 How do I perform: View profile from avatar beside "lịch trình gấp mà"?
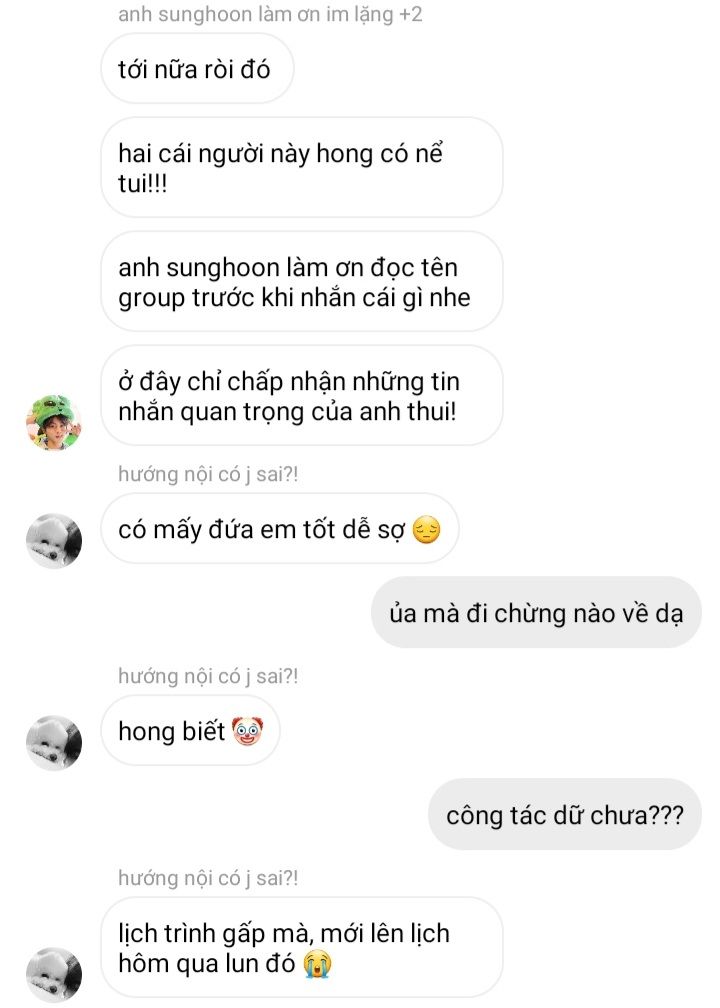pos(53,974)
